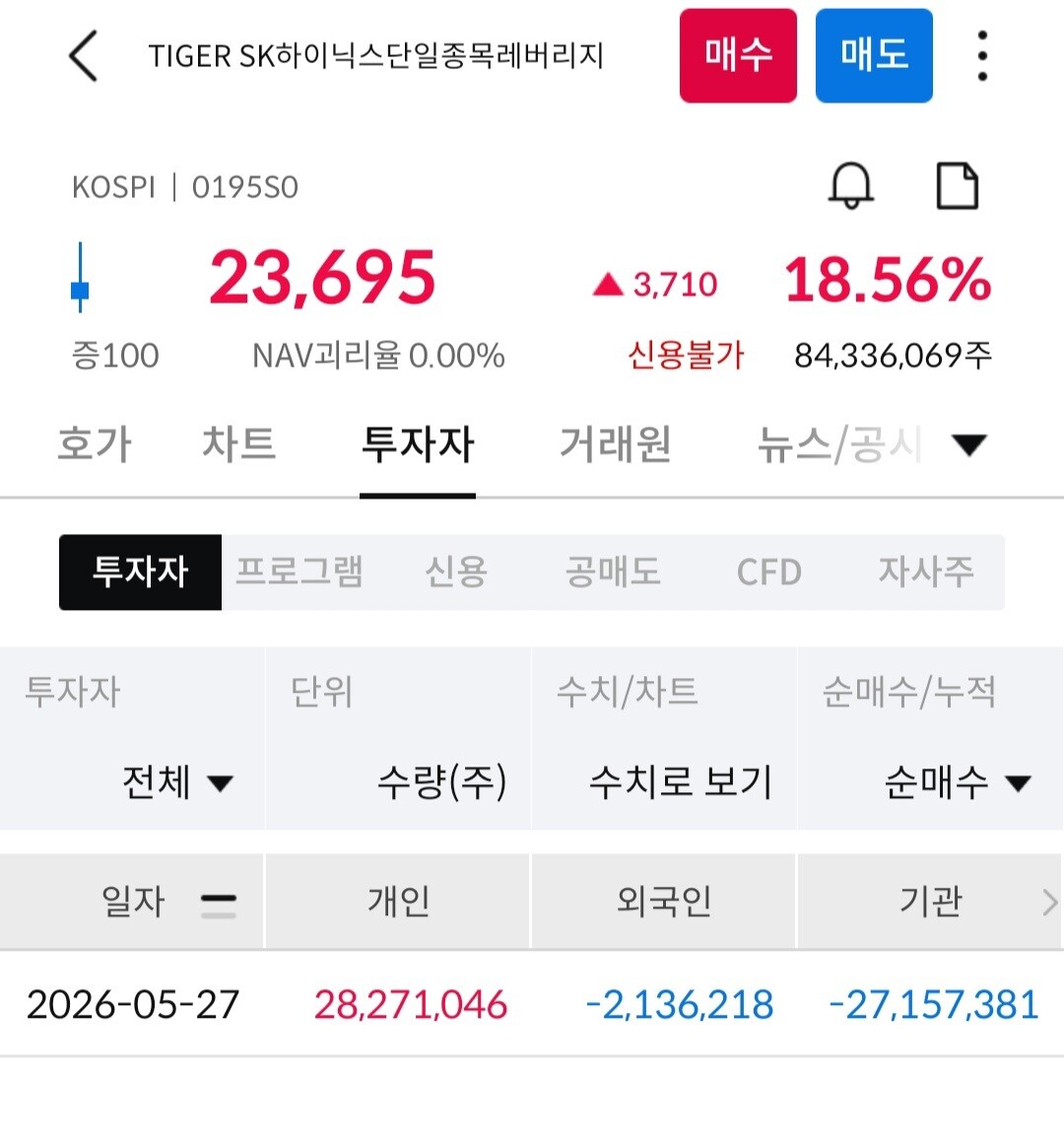Tap the blue 매도 sell button

[x=874, y=55]
